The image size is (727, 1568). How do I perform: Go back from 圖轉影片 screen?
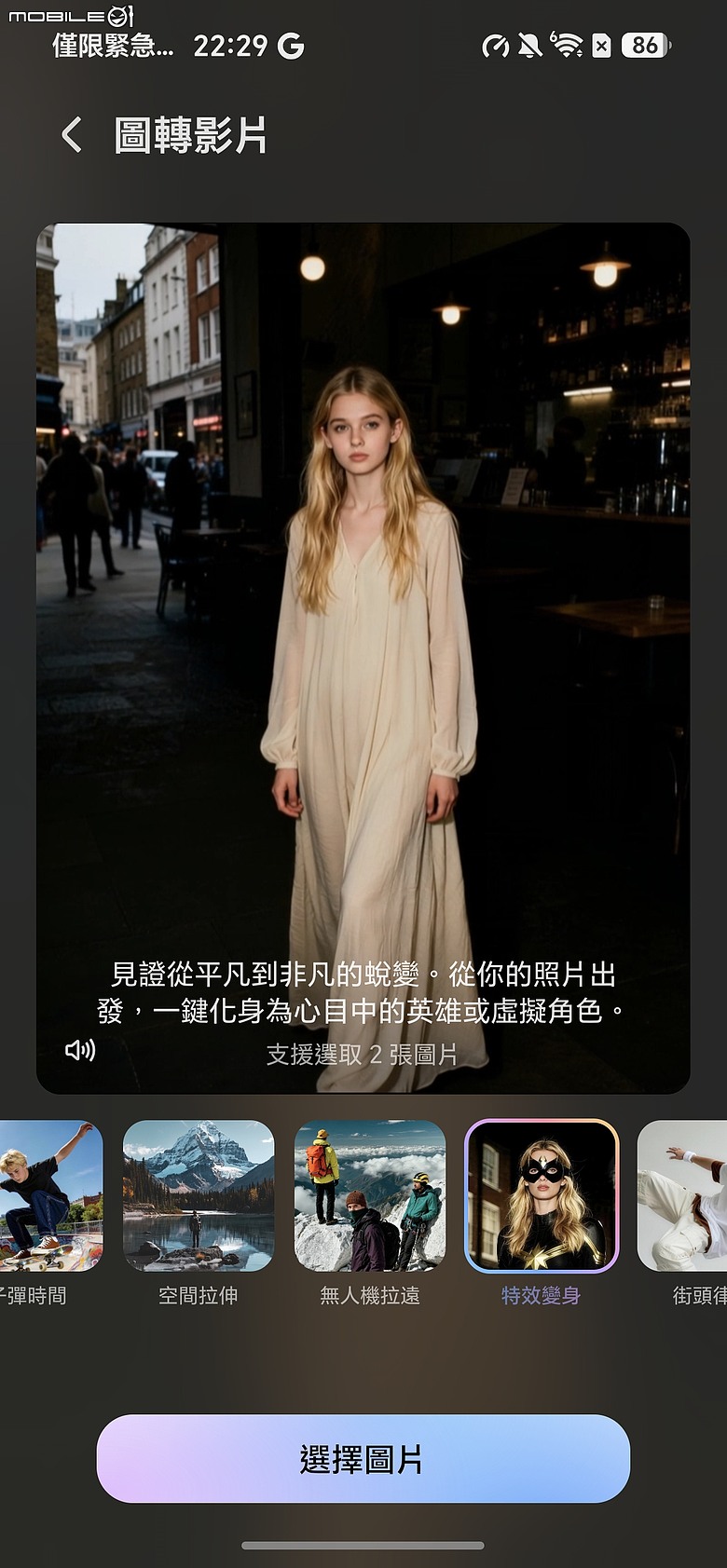pos(72,135)
